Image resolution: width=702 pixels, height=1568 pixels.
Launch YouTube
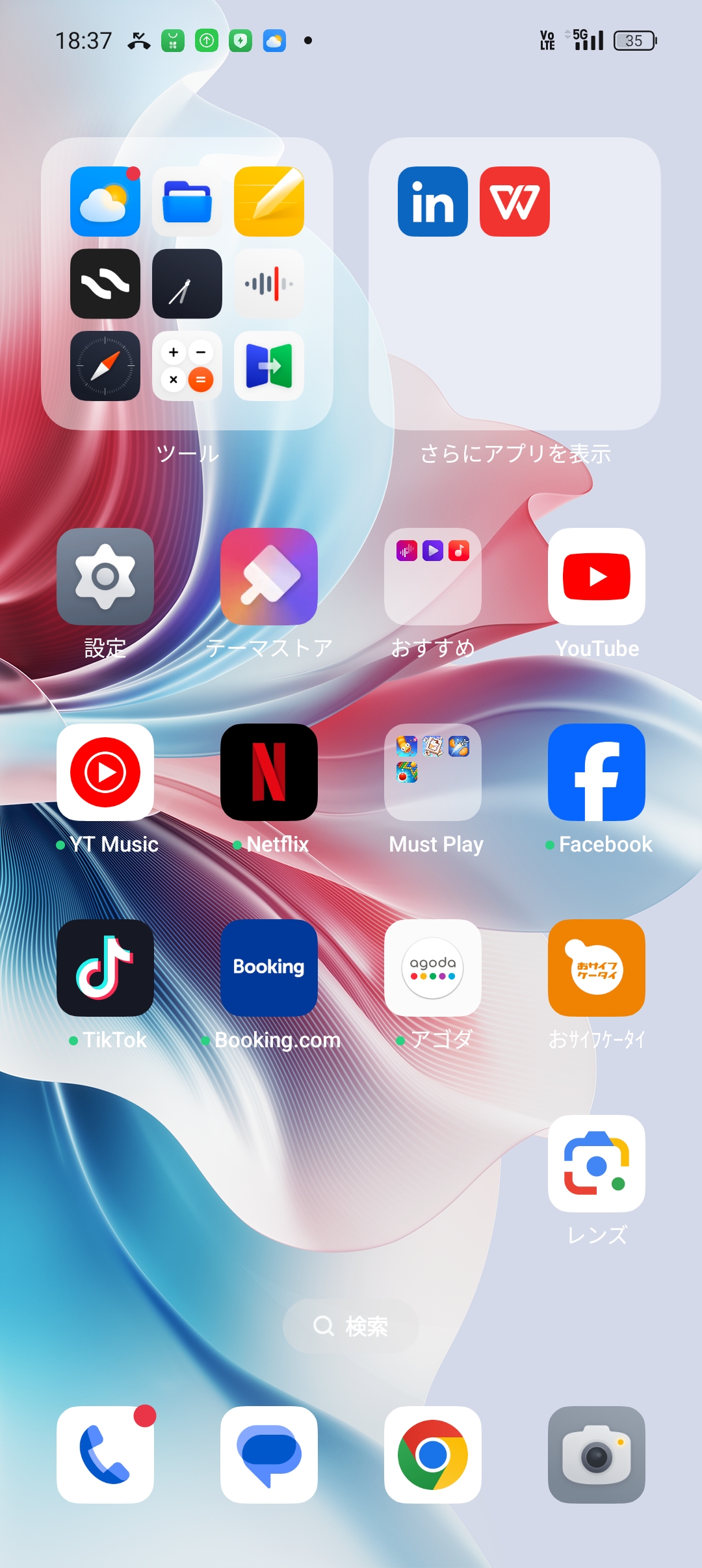coord(597,577)
